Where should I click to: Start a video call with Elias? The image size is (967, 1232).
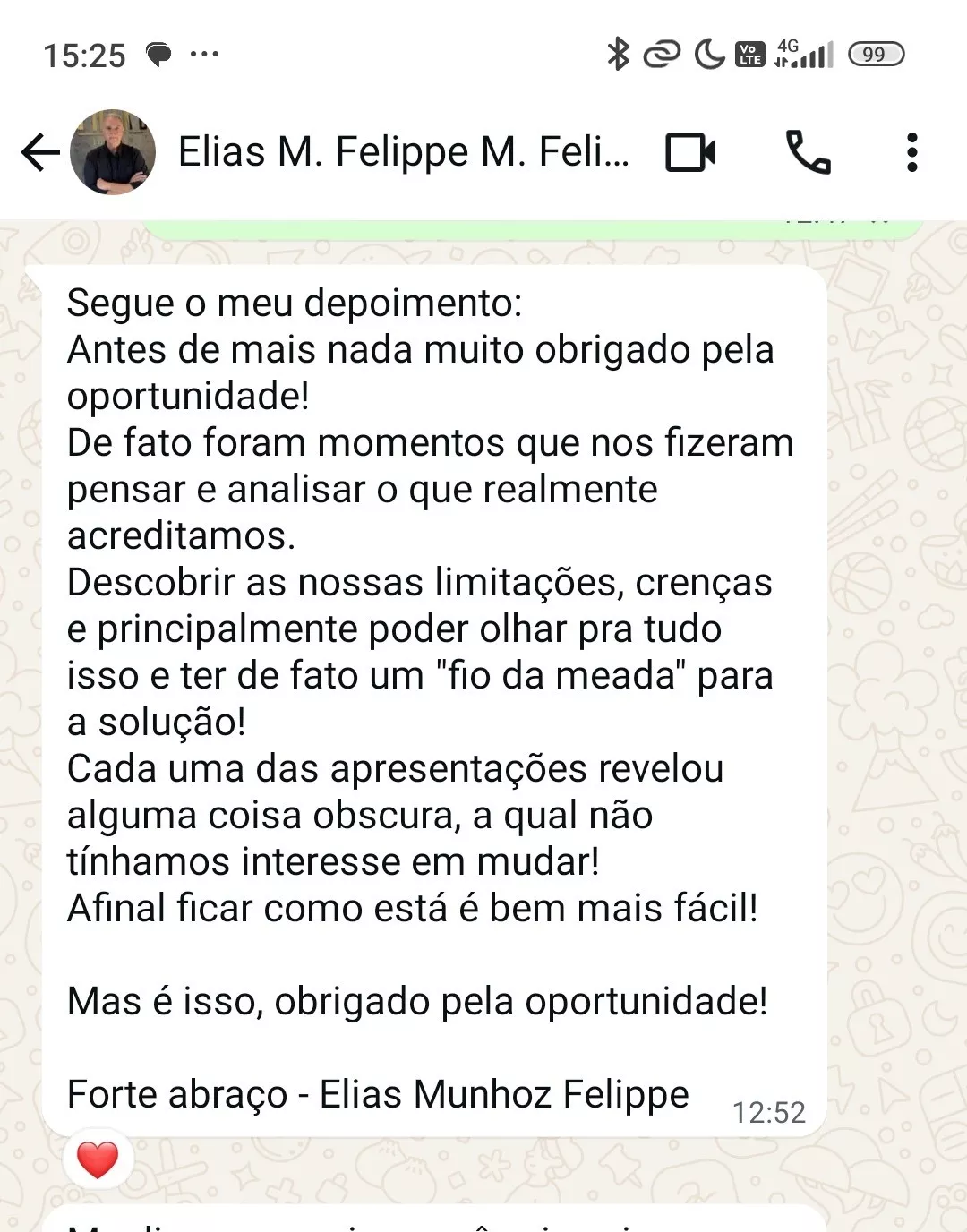(x=690, y=152)
